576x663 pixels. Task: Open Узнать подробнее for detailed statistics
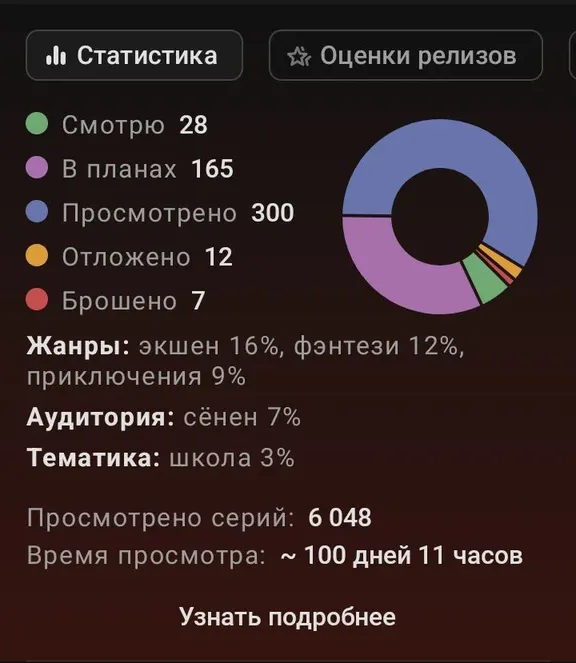(x=288, y=617)
